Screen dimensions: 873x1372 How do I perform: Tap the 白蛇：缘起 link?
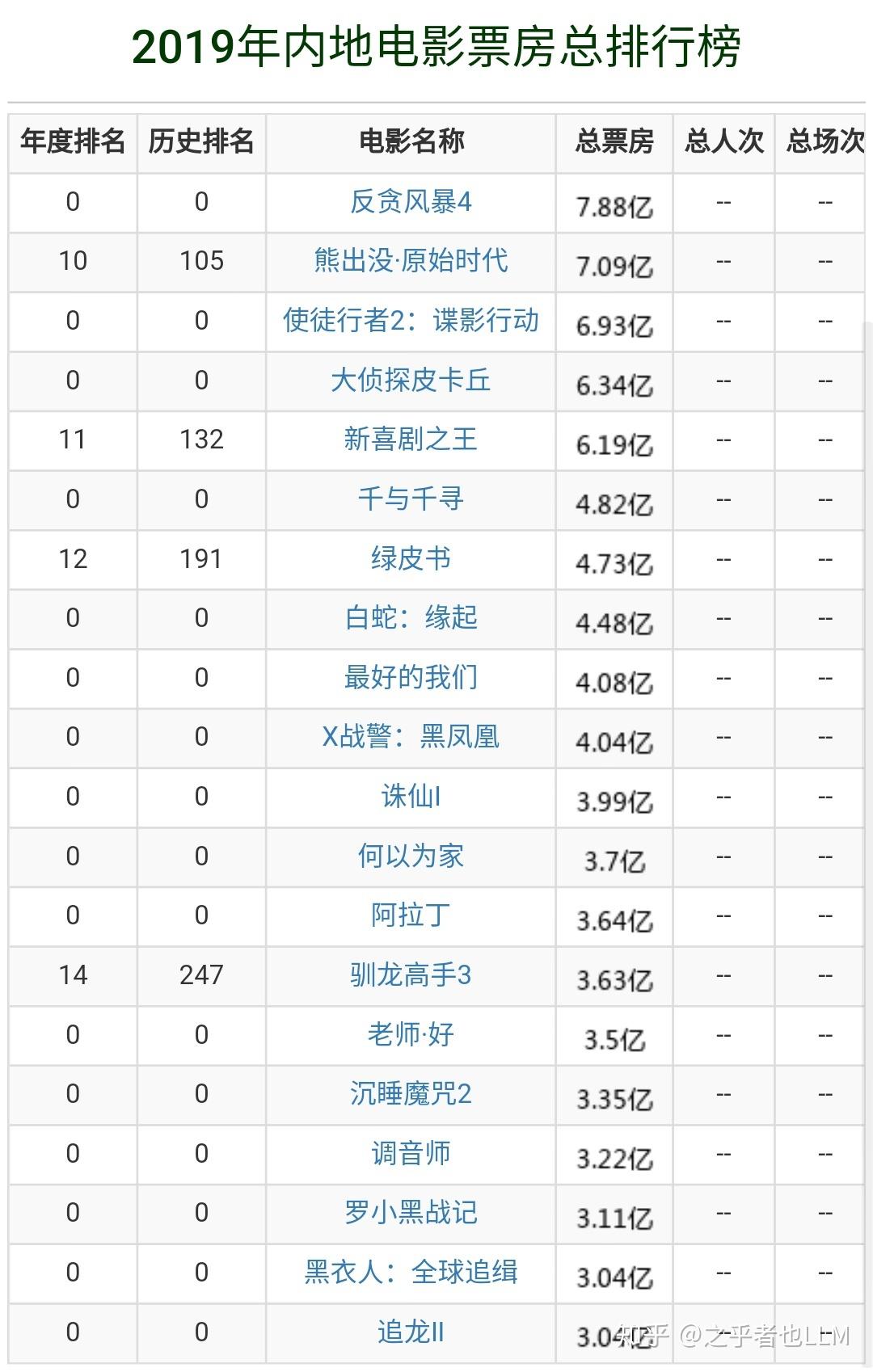[411, 618]
